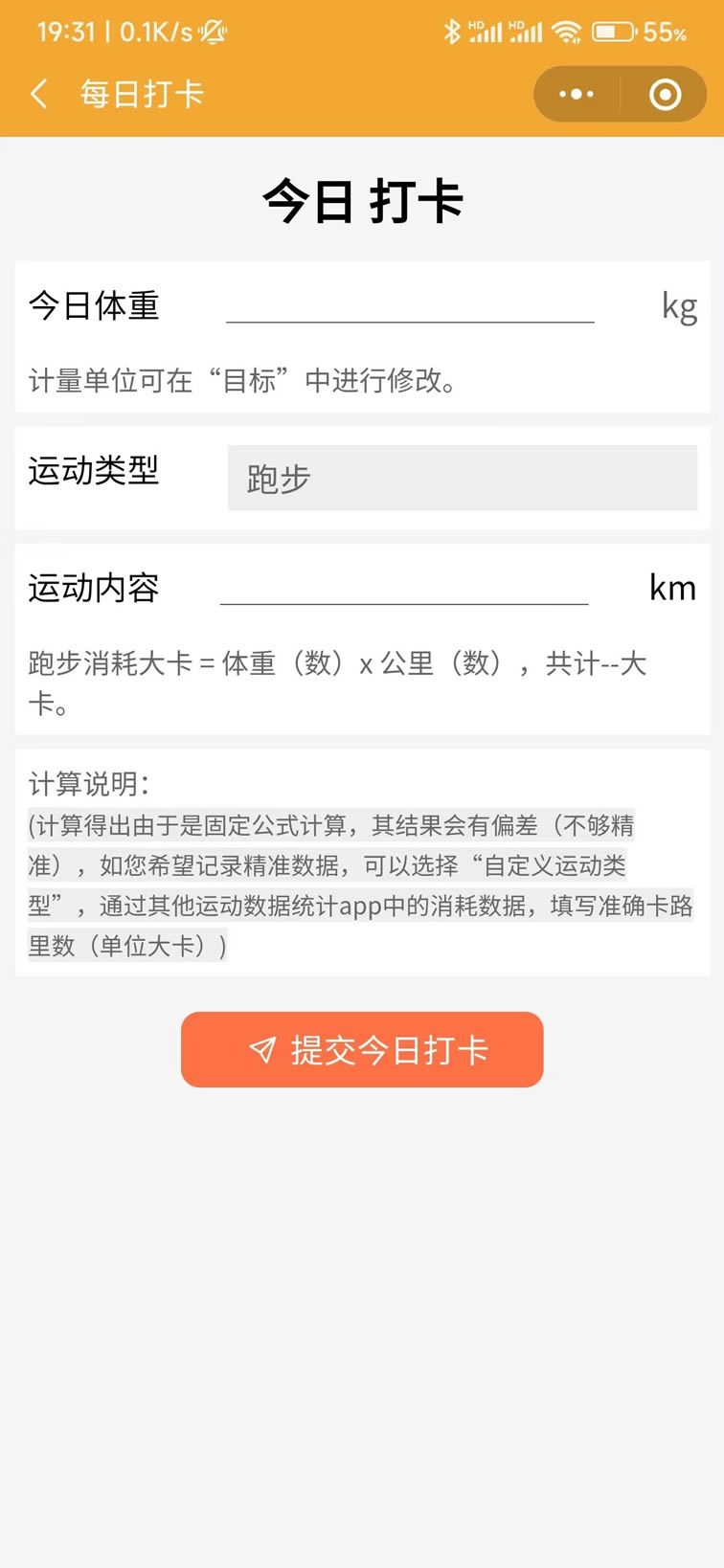Tap the 运动内容 kilometers input field

tap(404, 586)
